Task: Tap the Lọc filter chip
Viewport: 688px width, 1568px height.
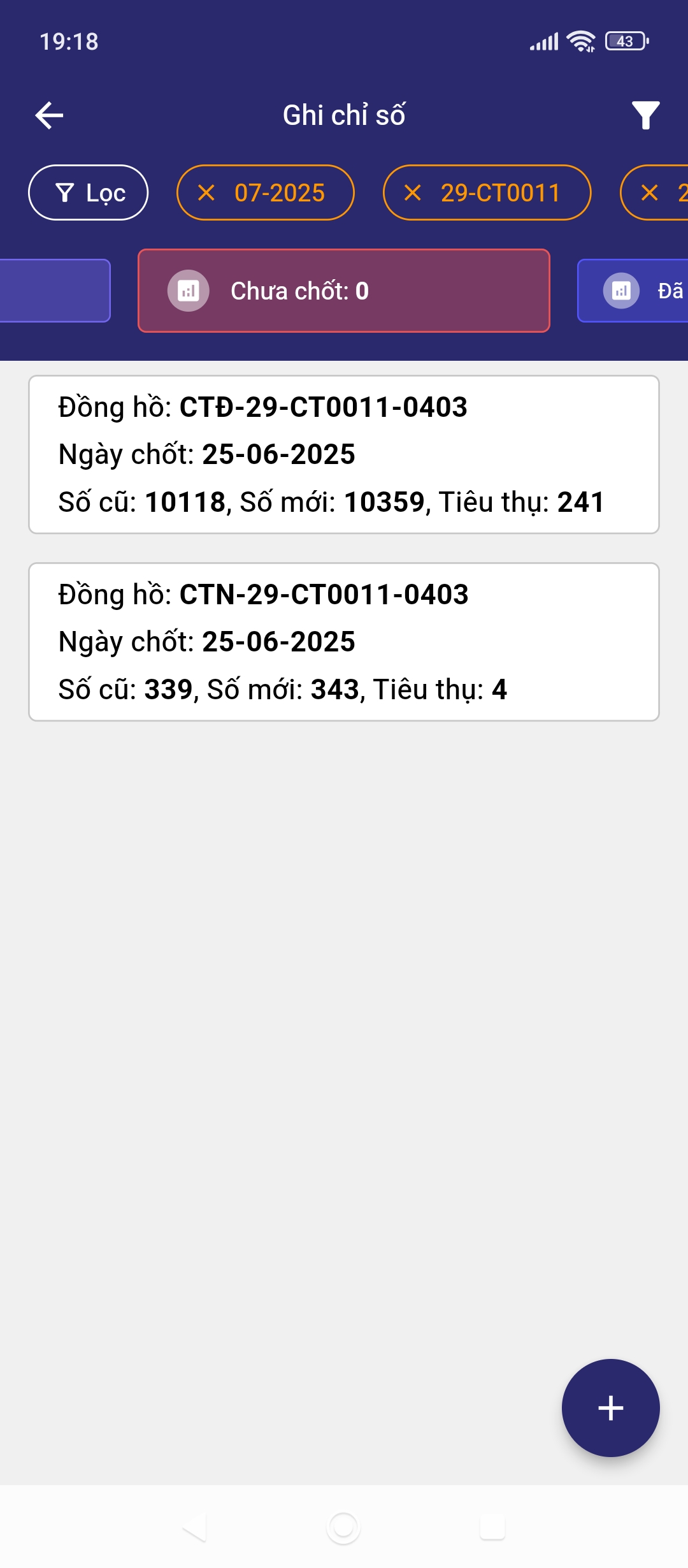Action: coord(89,192)
